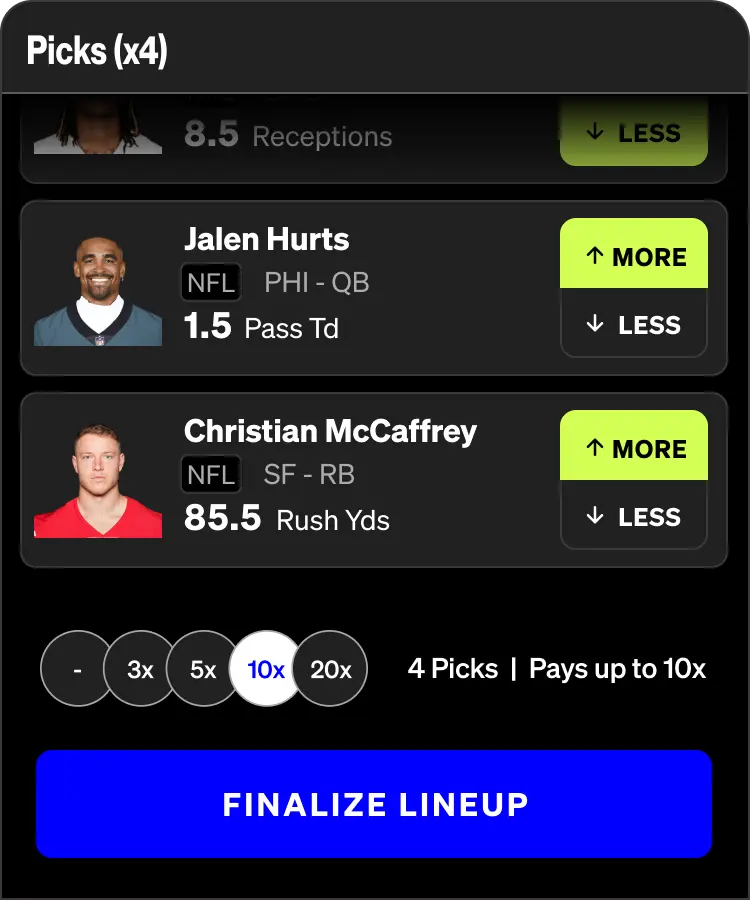The height and width of the screenshot is (900, 750).
Task: Select the 5x payout multiplier
Action: click(x=203, y=669)
